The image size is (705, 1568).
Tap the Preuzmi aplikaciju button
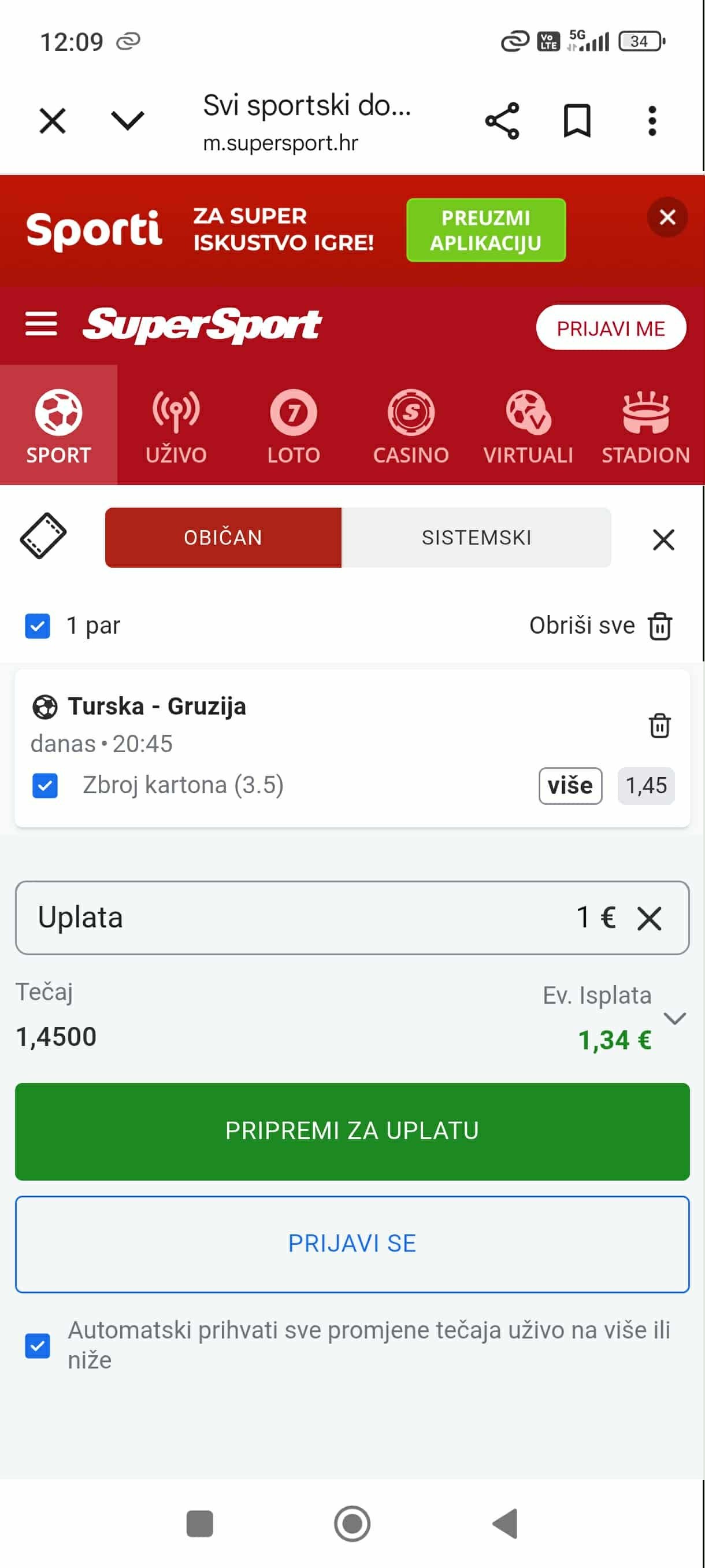[x=485, y=230]
